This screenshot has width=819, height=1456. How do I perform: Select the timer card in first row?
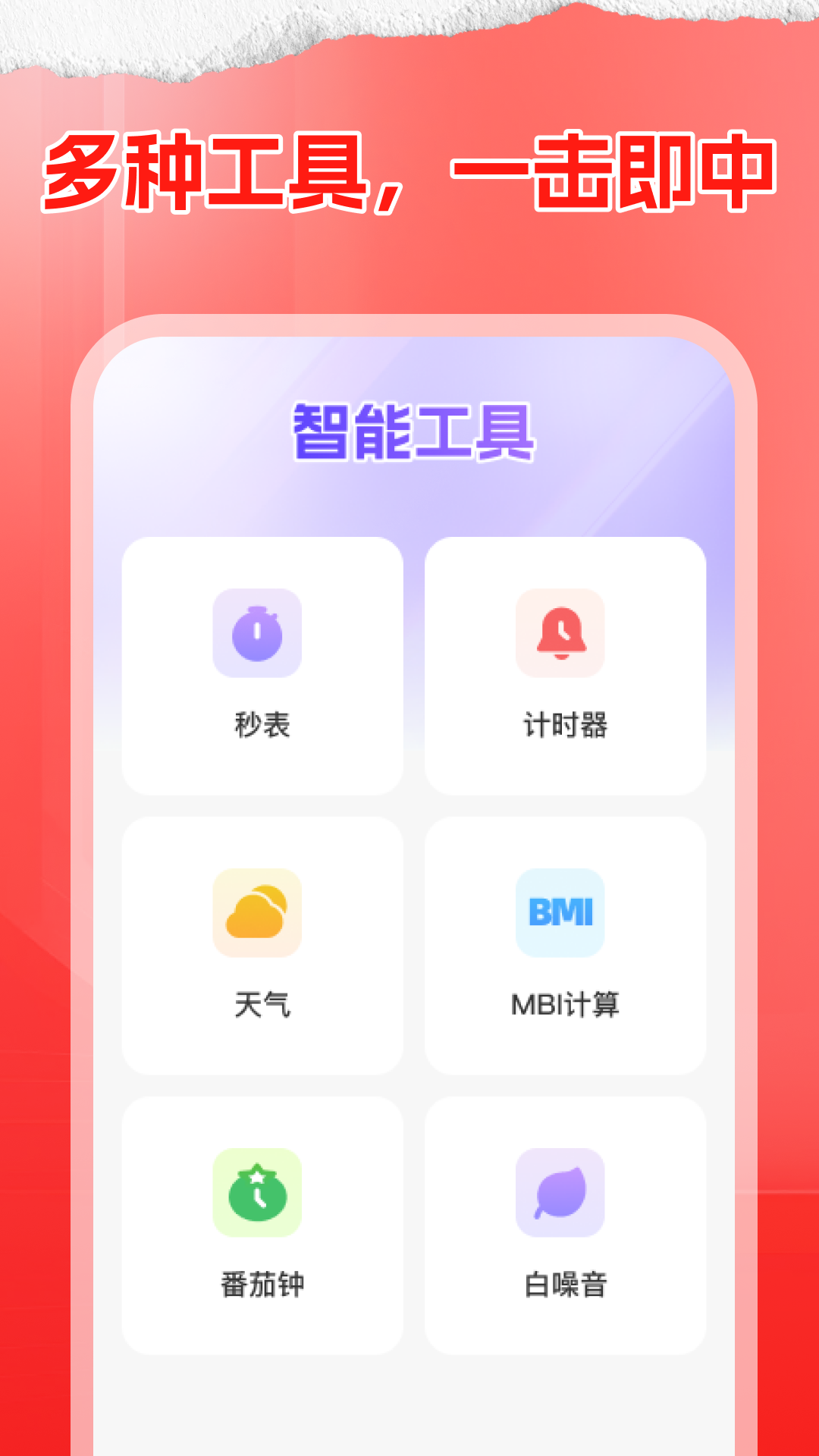[x=565, y=664]
